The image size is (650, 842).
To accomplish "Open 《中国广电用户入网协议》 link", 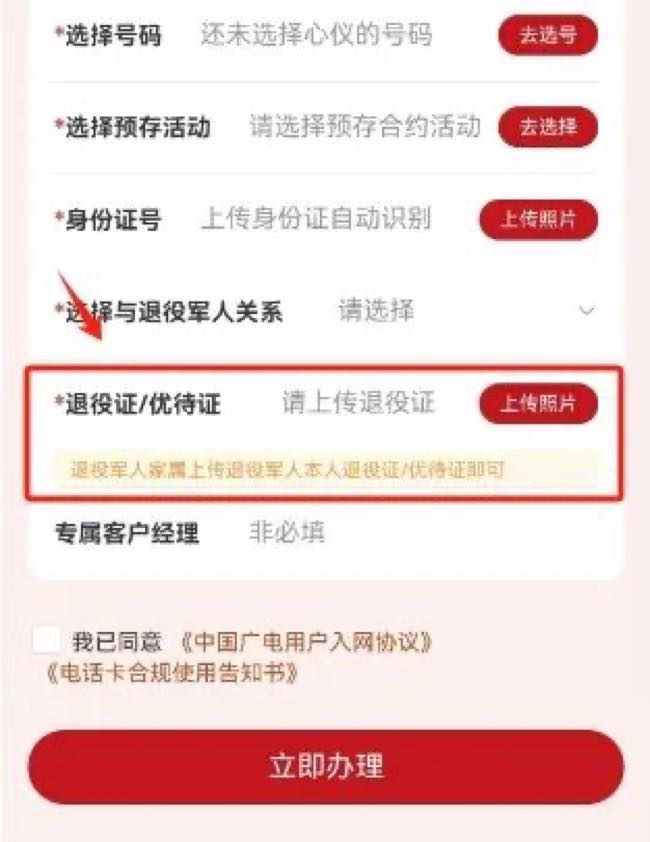I will point(306,642).
